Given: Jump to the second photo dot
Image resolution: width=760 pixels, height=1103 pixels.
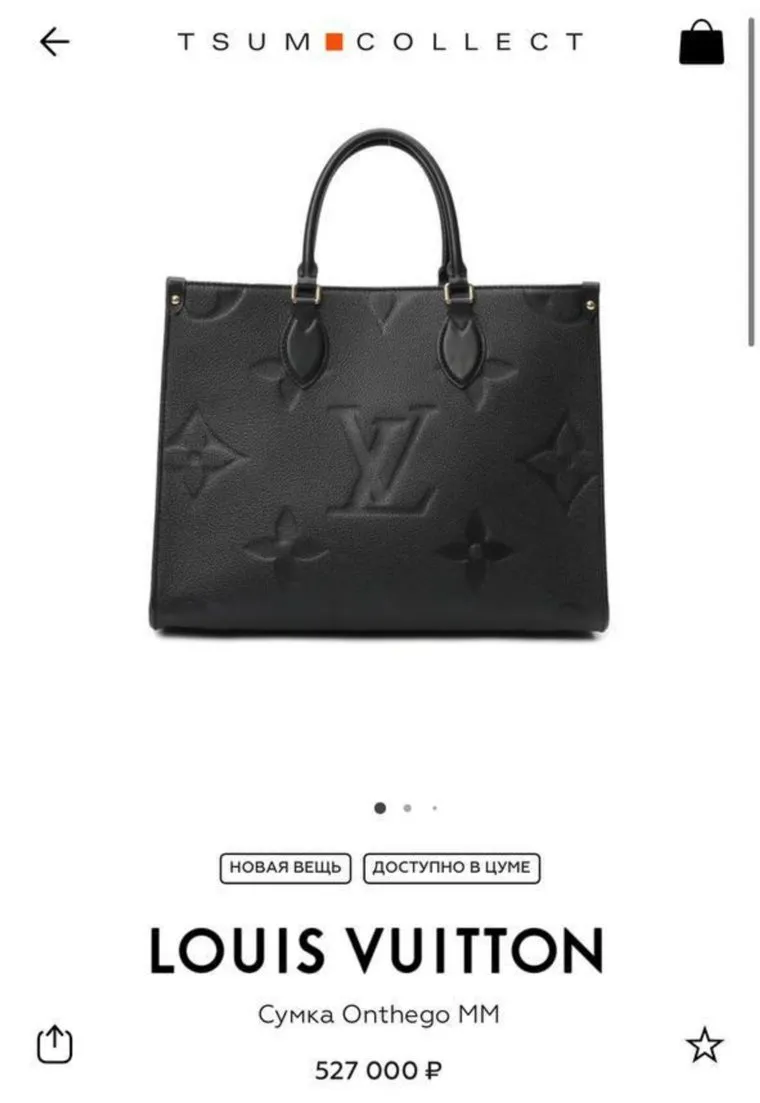Looking at the screenshot, I should coord(407,808).
